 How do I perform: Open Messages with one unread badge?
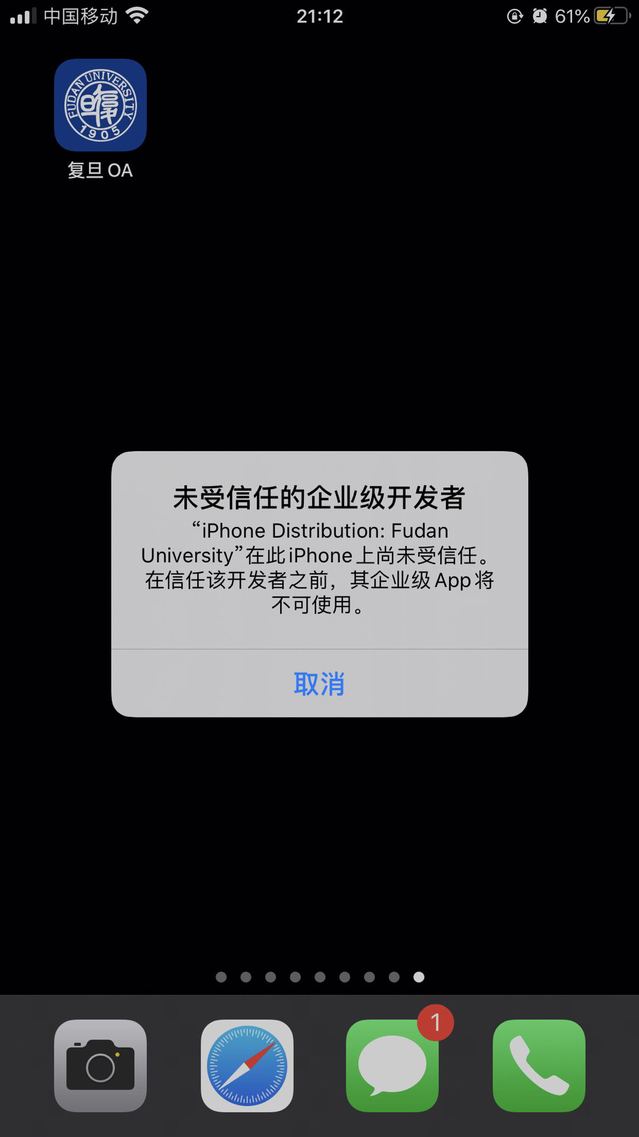(392, 1065)
